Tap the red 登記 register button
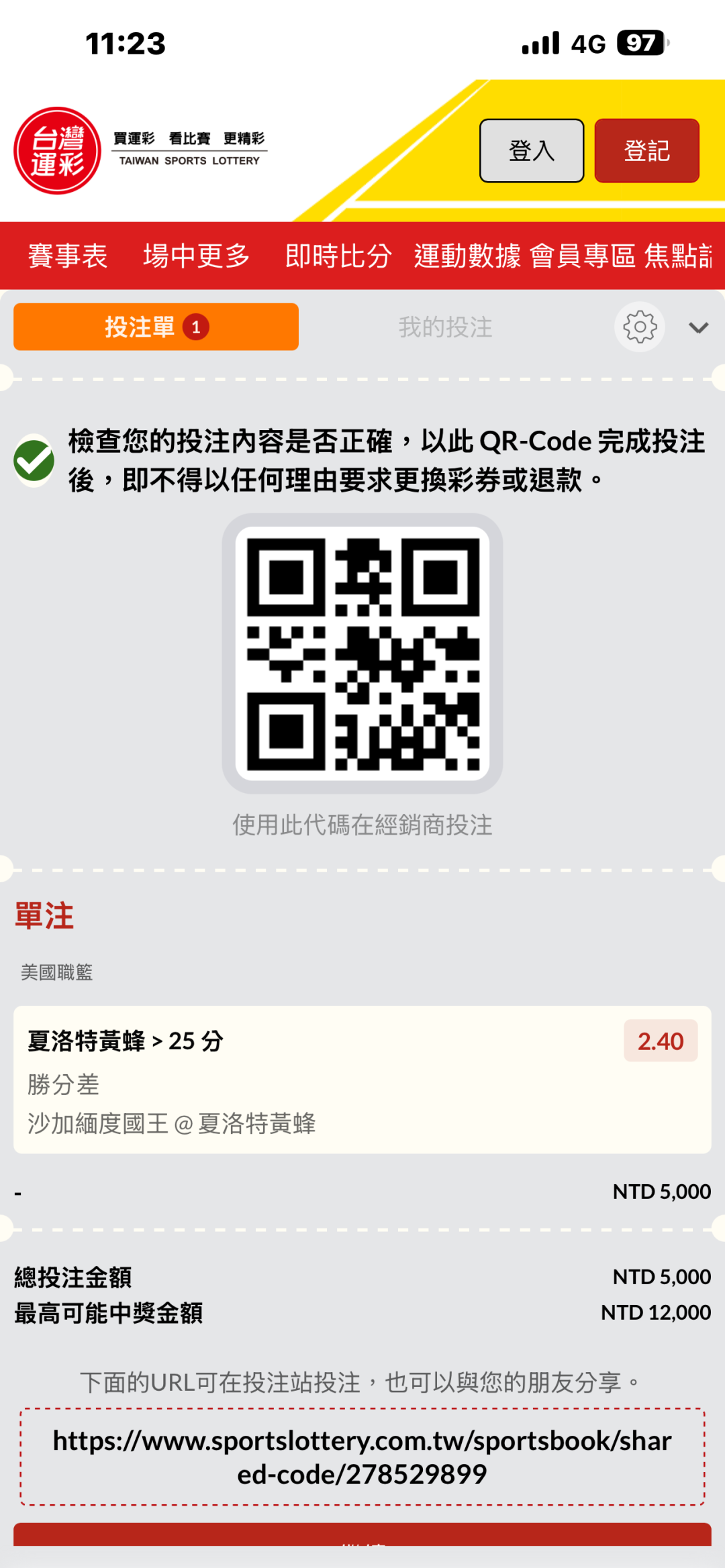 click(x=647, y=151)
